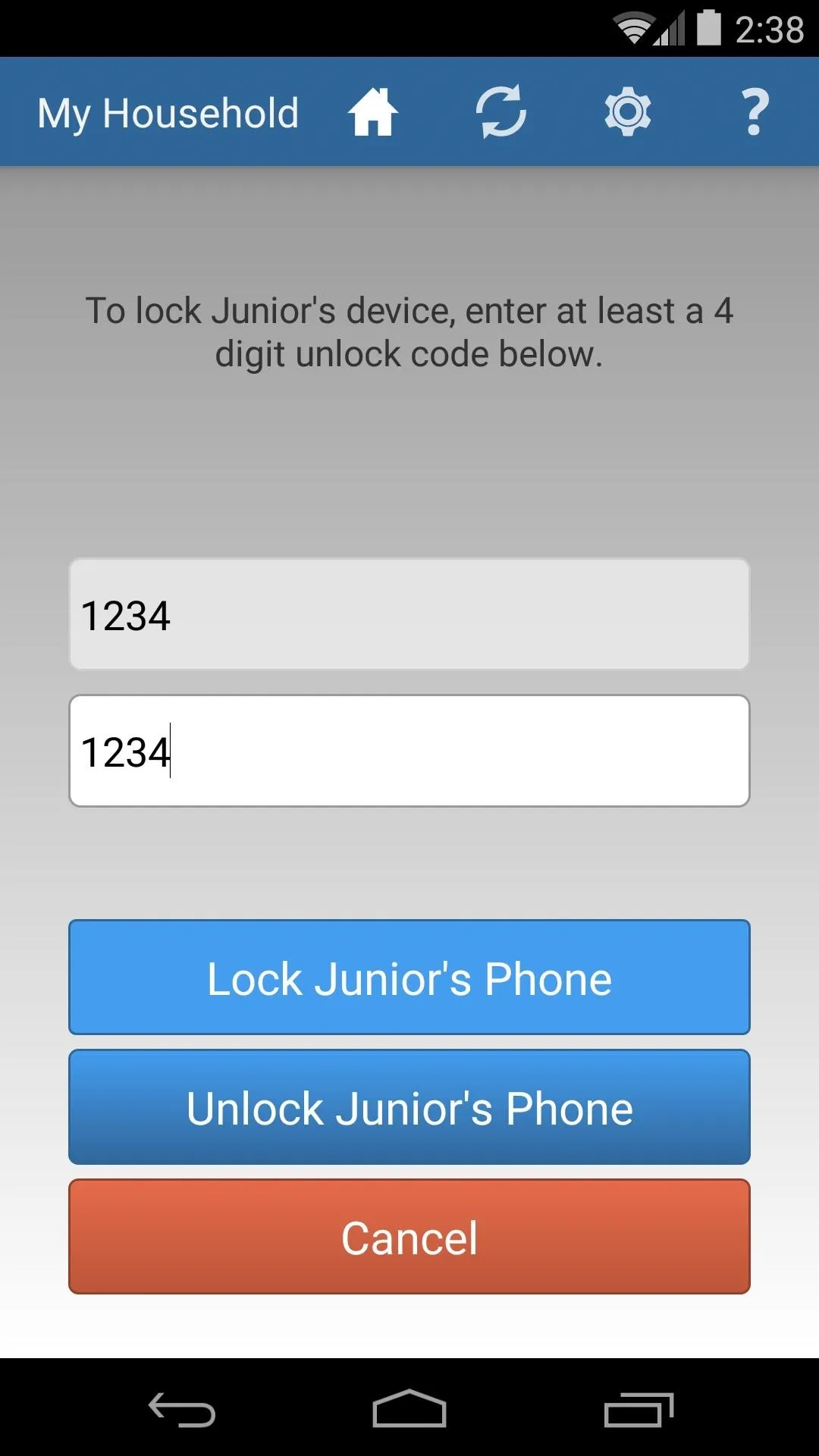Cancel the lock request
The height and width of the screenshot is (1456, 819).
[409, 1237]
